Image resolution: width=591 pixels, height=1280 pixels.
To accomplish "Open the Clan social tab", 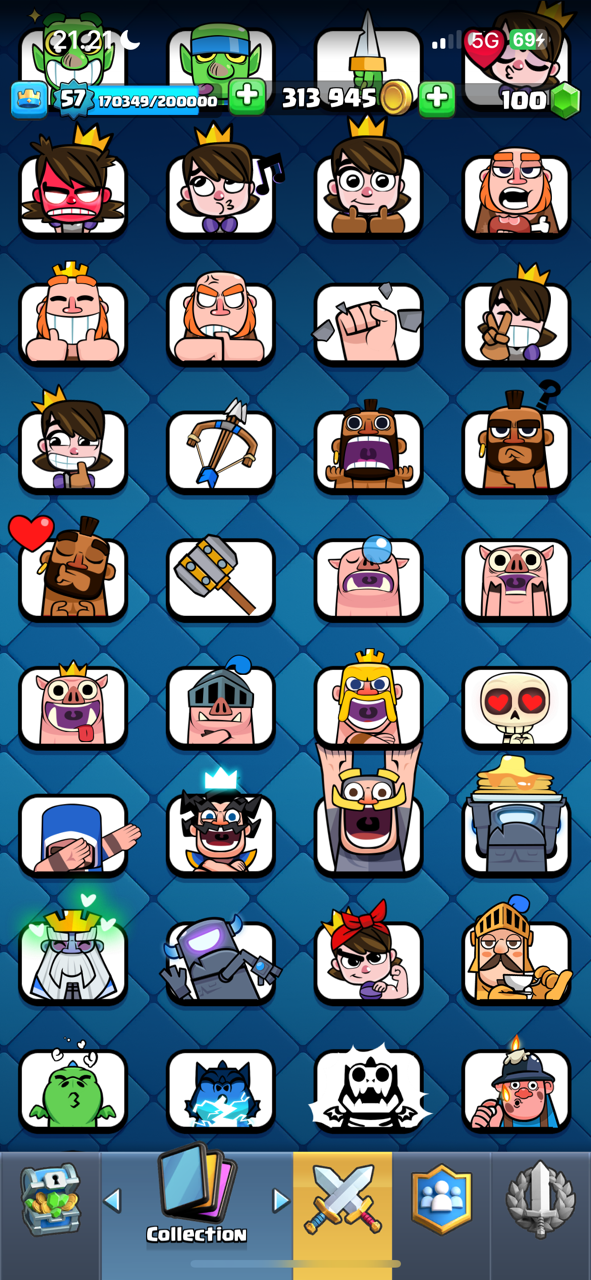I will (x=441, y=1198).
